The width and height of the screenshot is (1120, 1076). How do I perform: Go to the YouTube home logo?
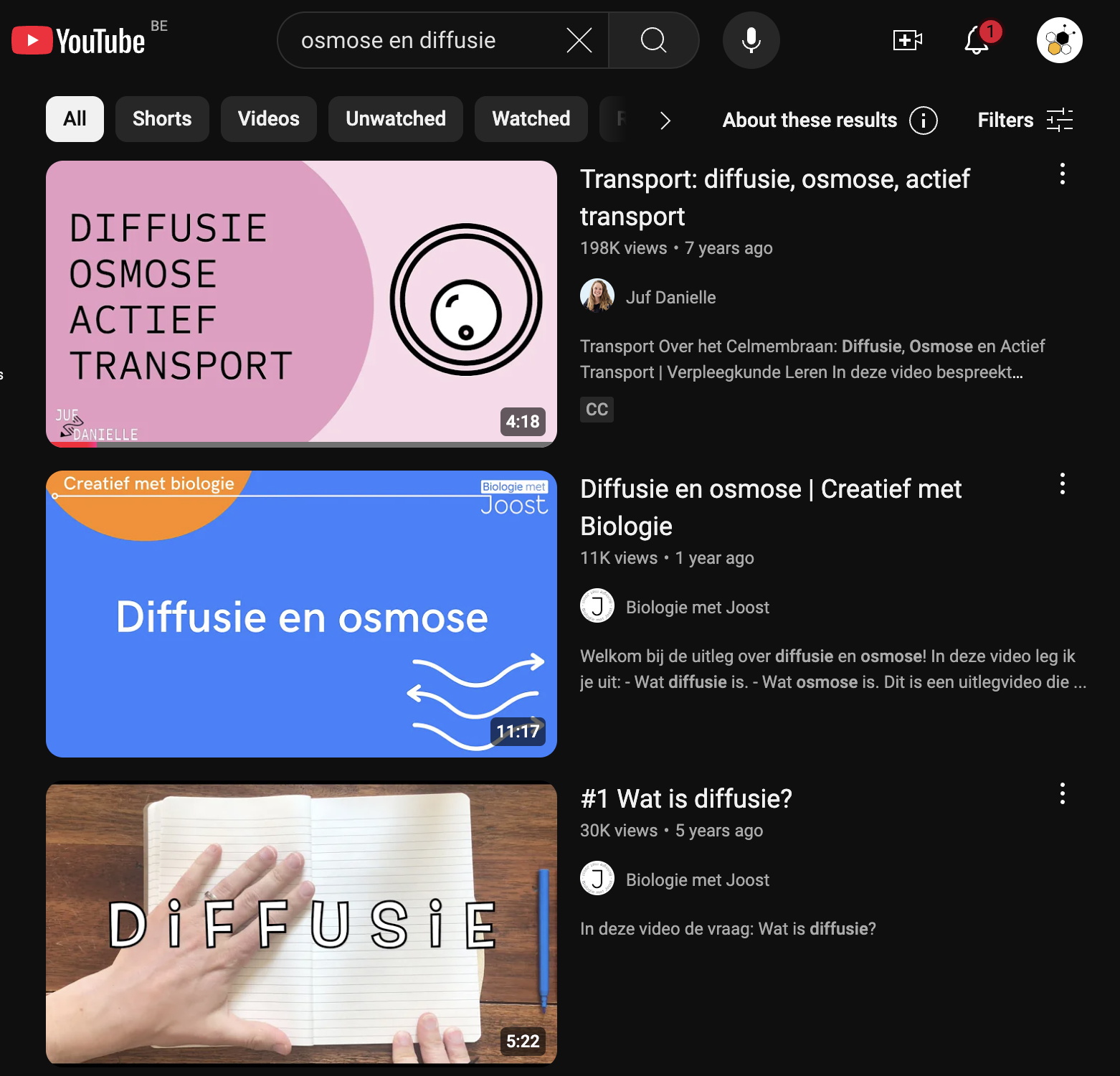79,41
